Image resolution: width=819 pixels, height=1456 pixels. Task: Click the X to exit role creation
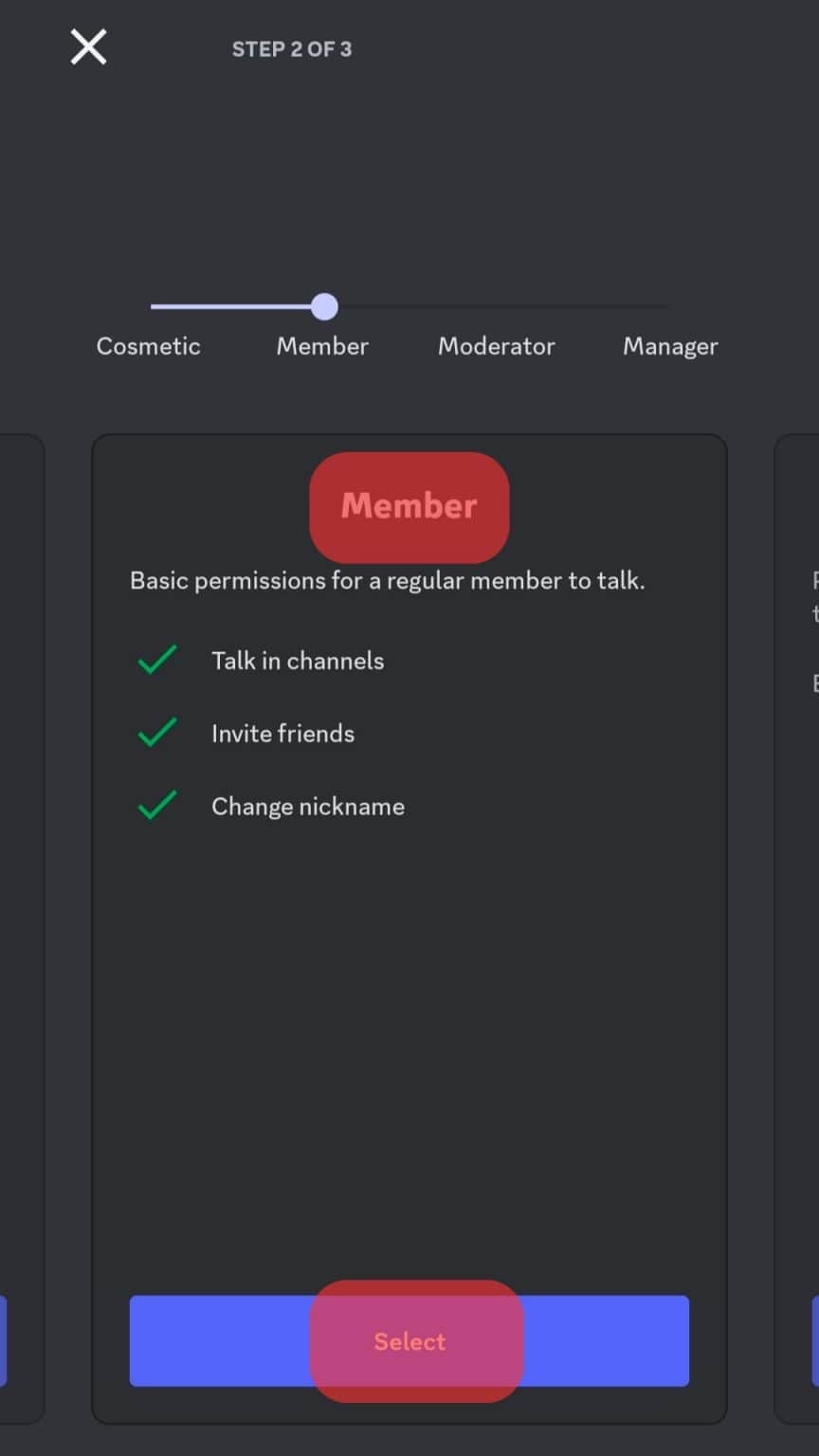tap(87, 45)
